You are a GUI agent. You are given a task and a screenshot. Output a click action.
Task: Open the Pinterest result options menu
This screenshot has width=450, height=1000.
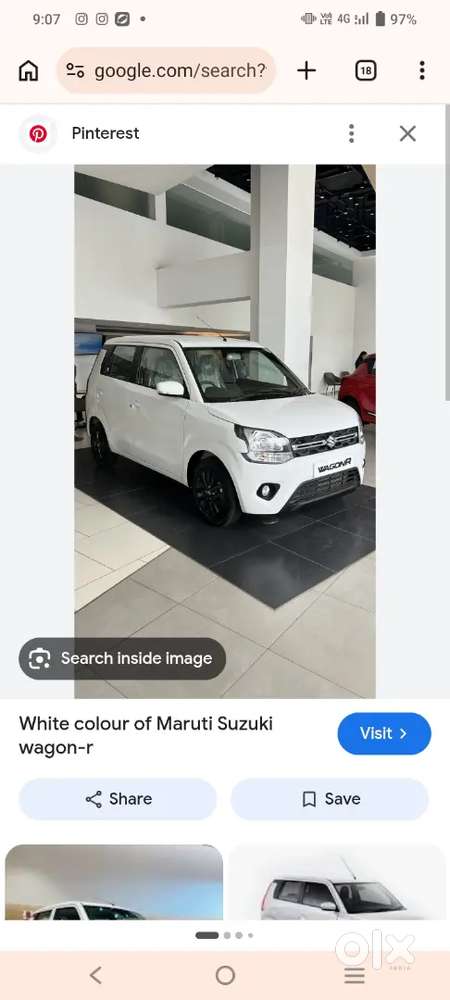351,133
